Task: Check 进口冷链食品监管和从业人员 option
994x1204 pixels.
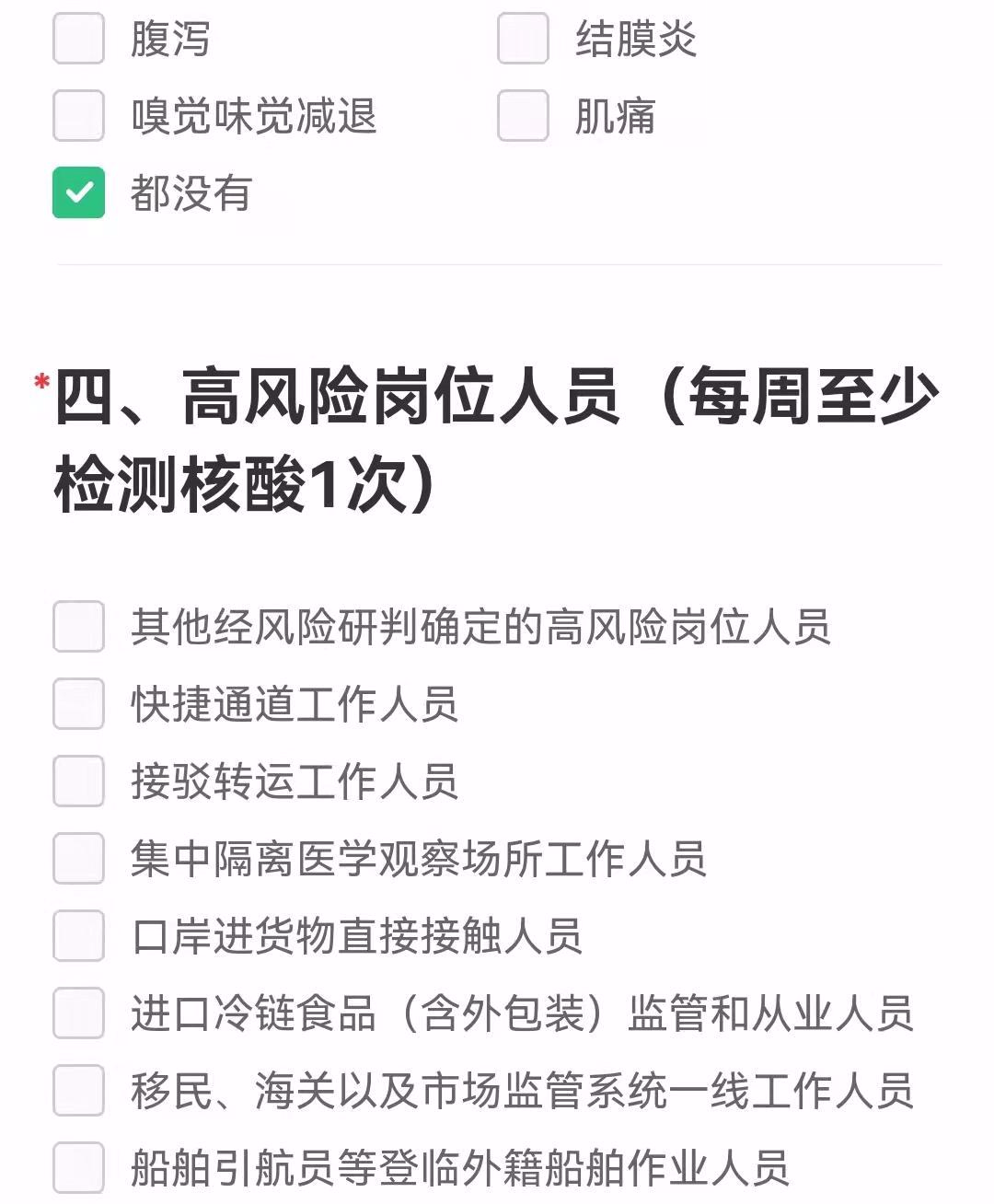Action: [x=78, y=1013]
